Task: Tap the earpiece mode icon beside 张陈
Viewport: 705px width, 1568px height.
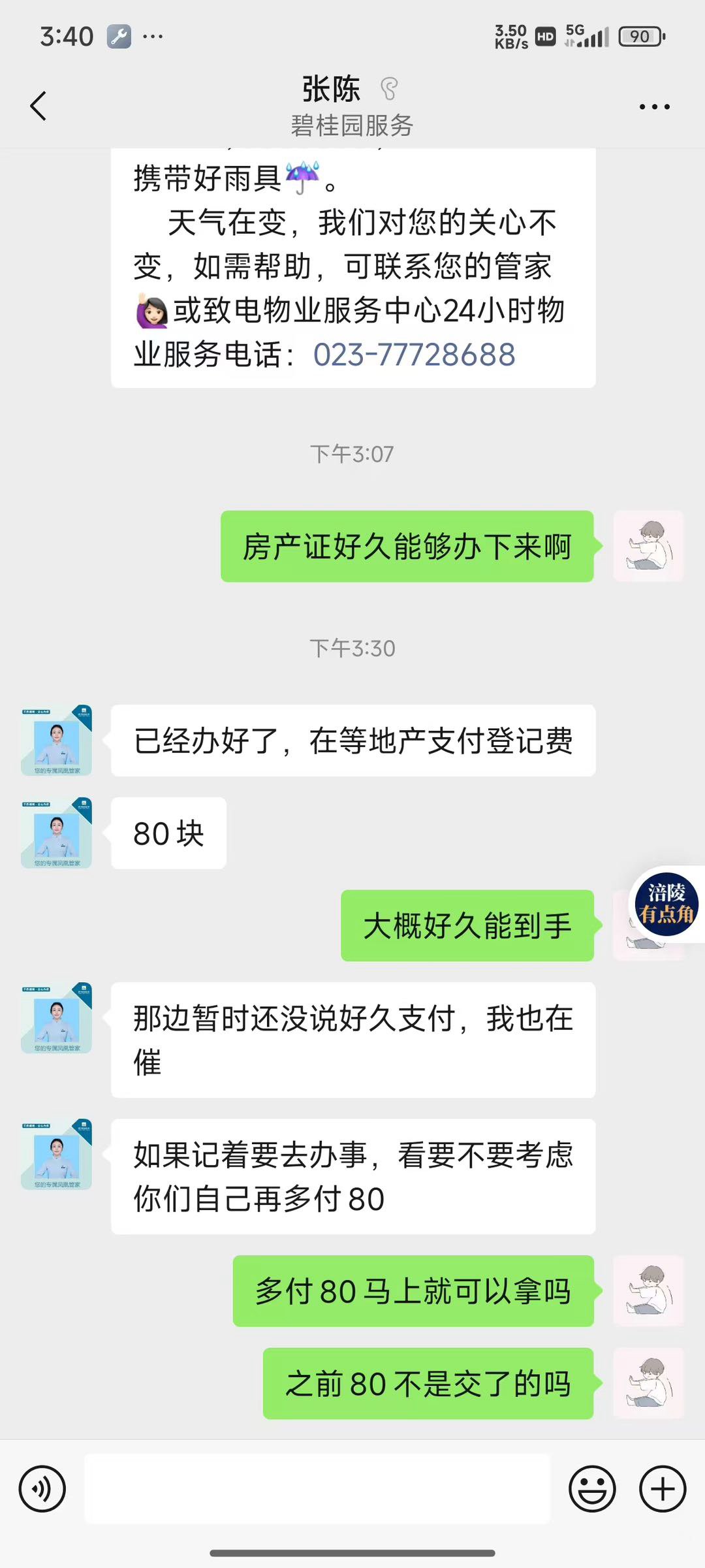Action: point(389,89)
